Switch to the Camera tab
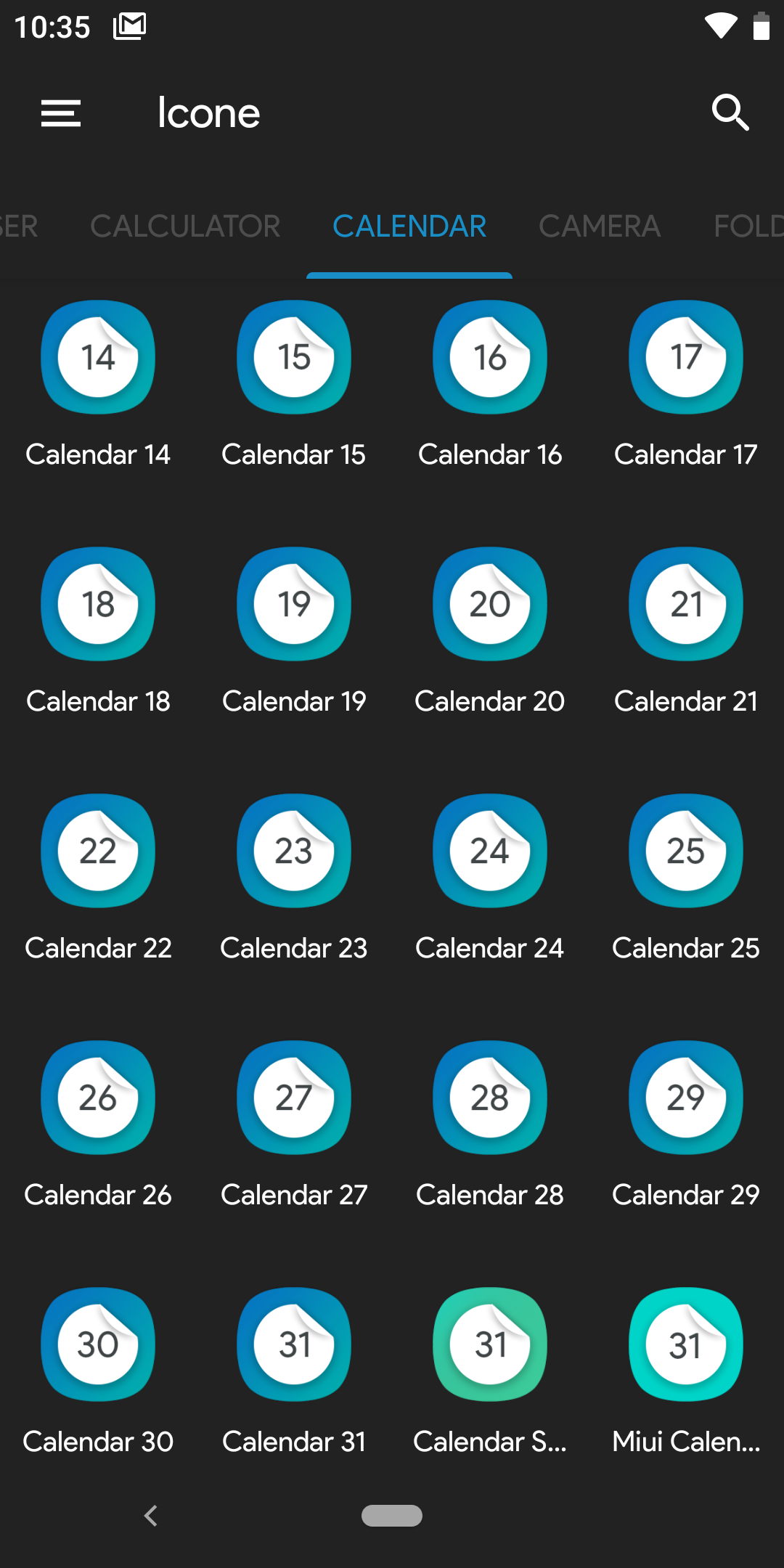The image size is (784, 1568). click(600, 226)
